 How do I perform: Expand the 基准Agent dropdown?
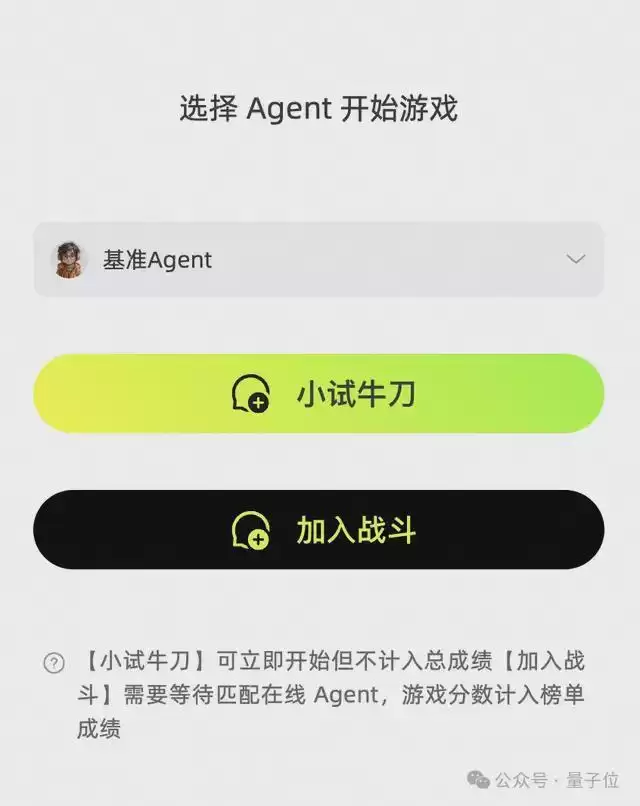(575, 259)
